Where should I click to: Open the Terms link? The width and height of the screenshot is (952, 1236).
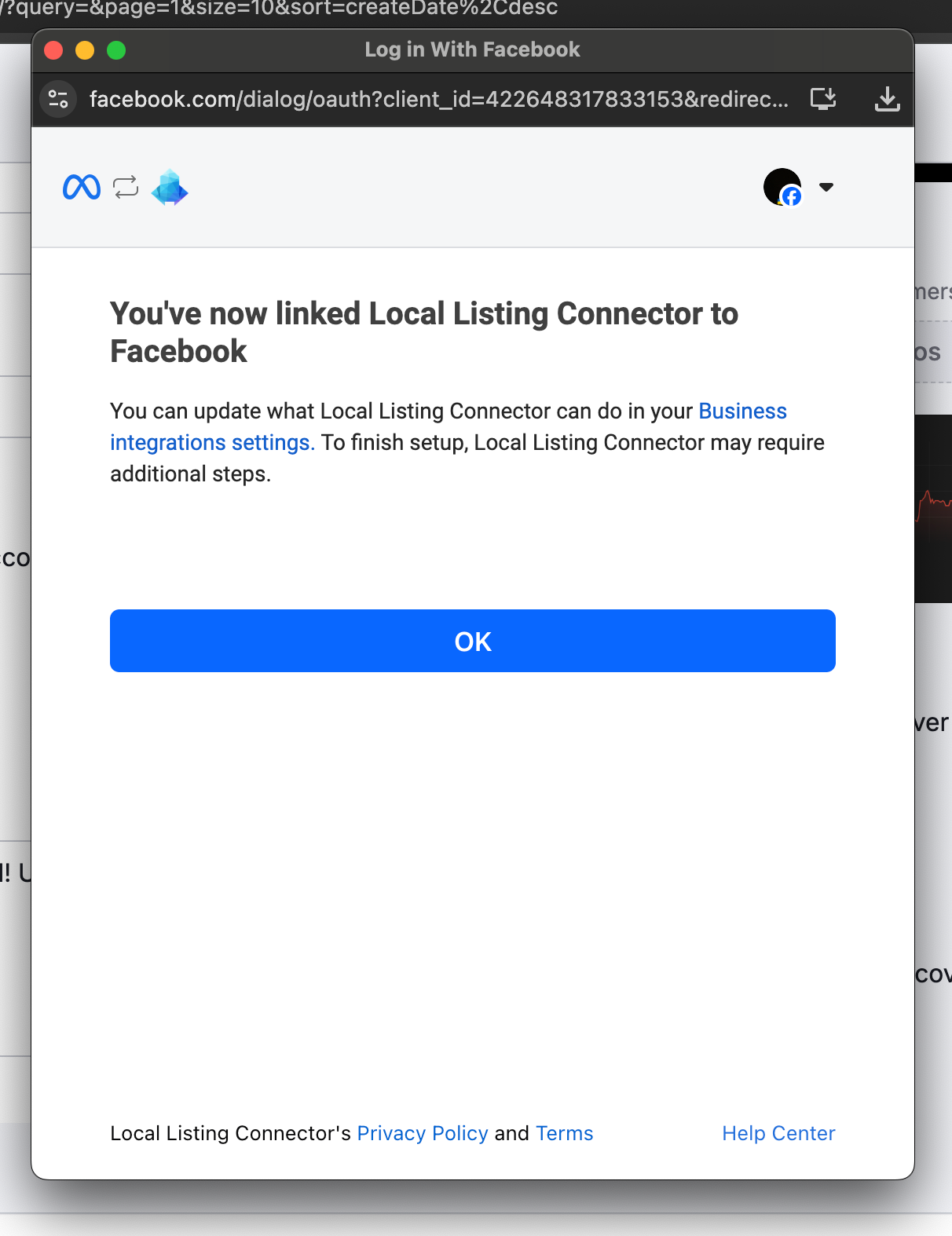pyautogui.click(x=564, y=1133)
